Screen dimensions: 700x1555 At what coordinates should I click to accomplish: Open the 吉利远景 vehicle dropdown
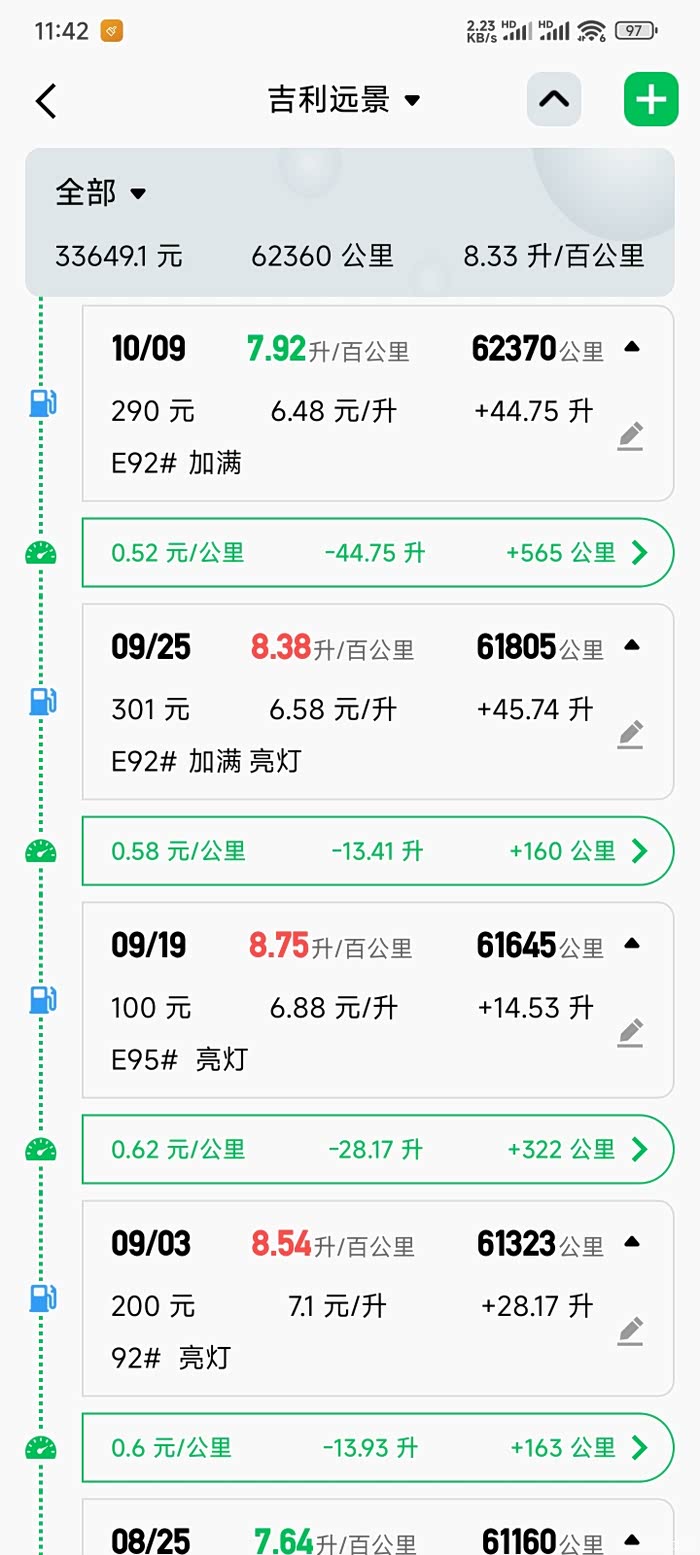[344, 100]
